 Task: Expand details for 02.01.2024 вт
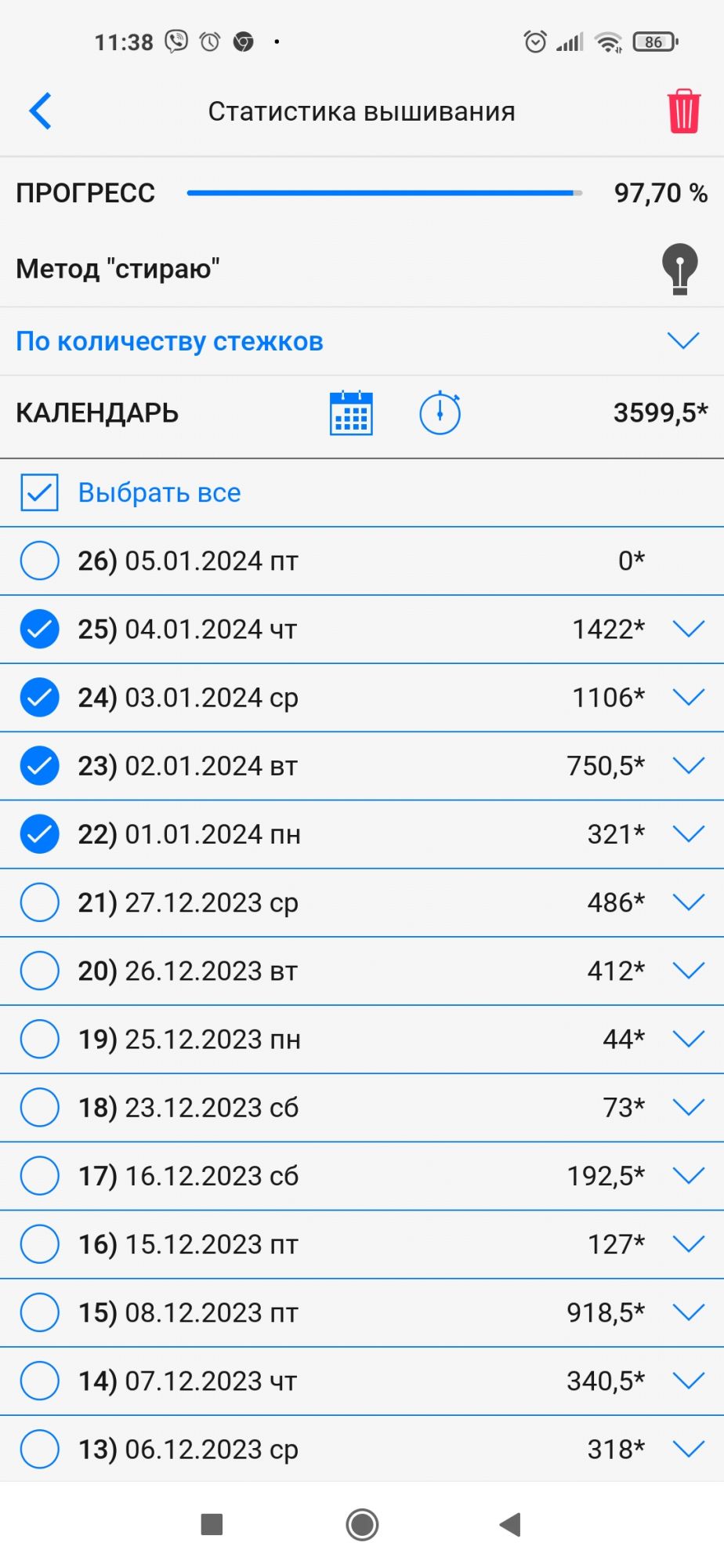click(x=688, y=765)
